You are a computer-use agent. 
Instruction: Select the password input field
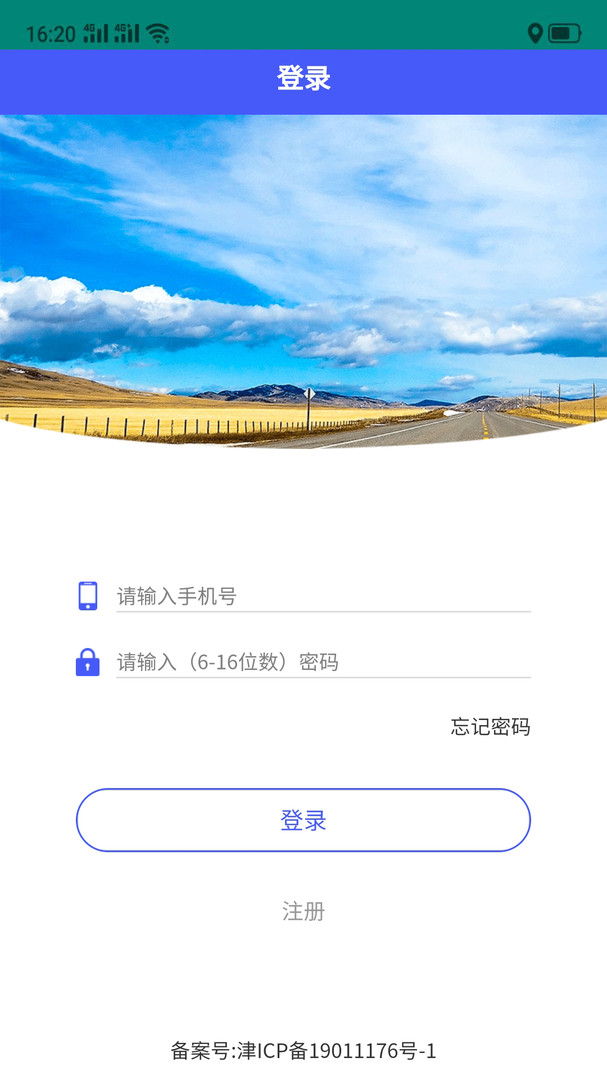tap(322, 662)
